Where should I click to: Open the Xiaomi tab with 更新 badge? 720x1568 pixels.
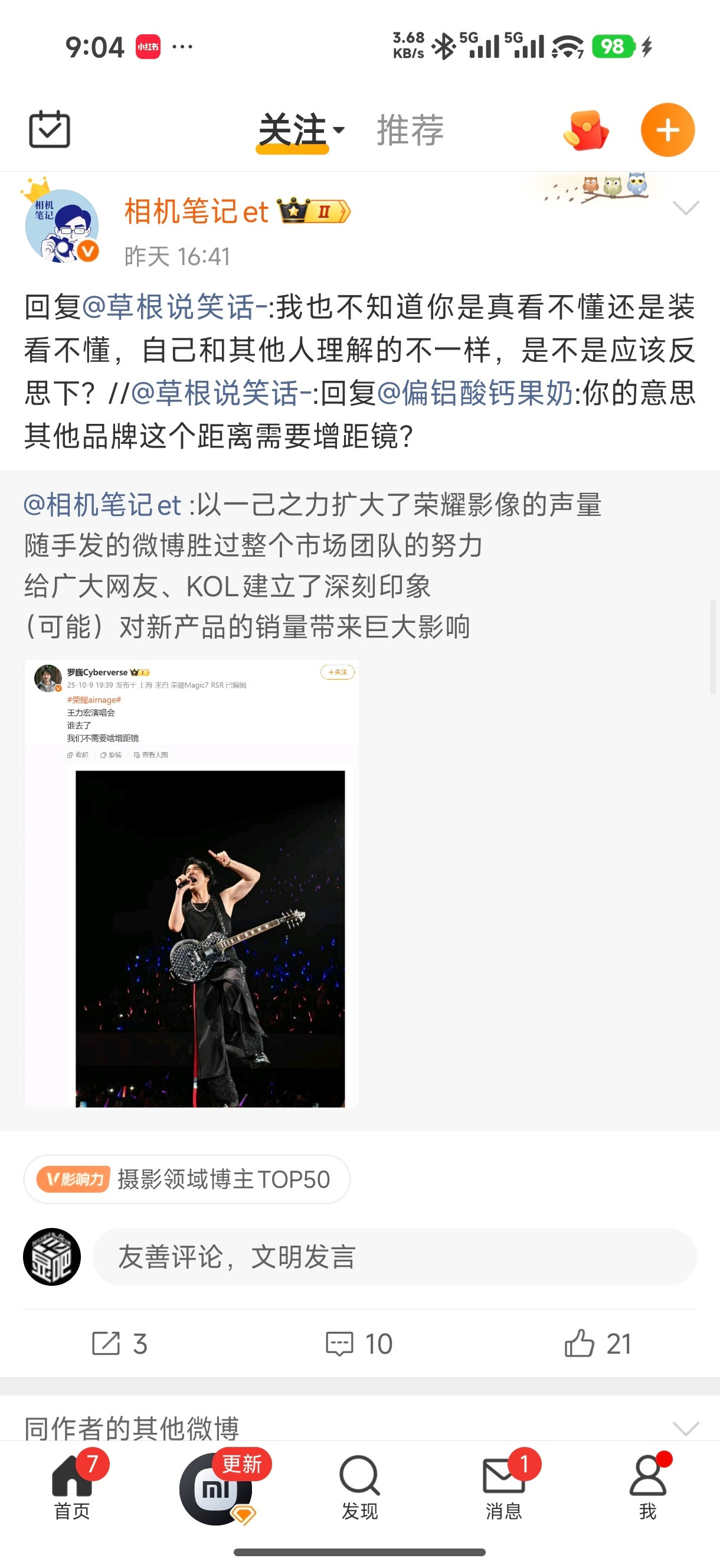[216, 1488]
